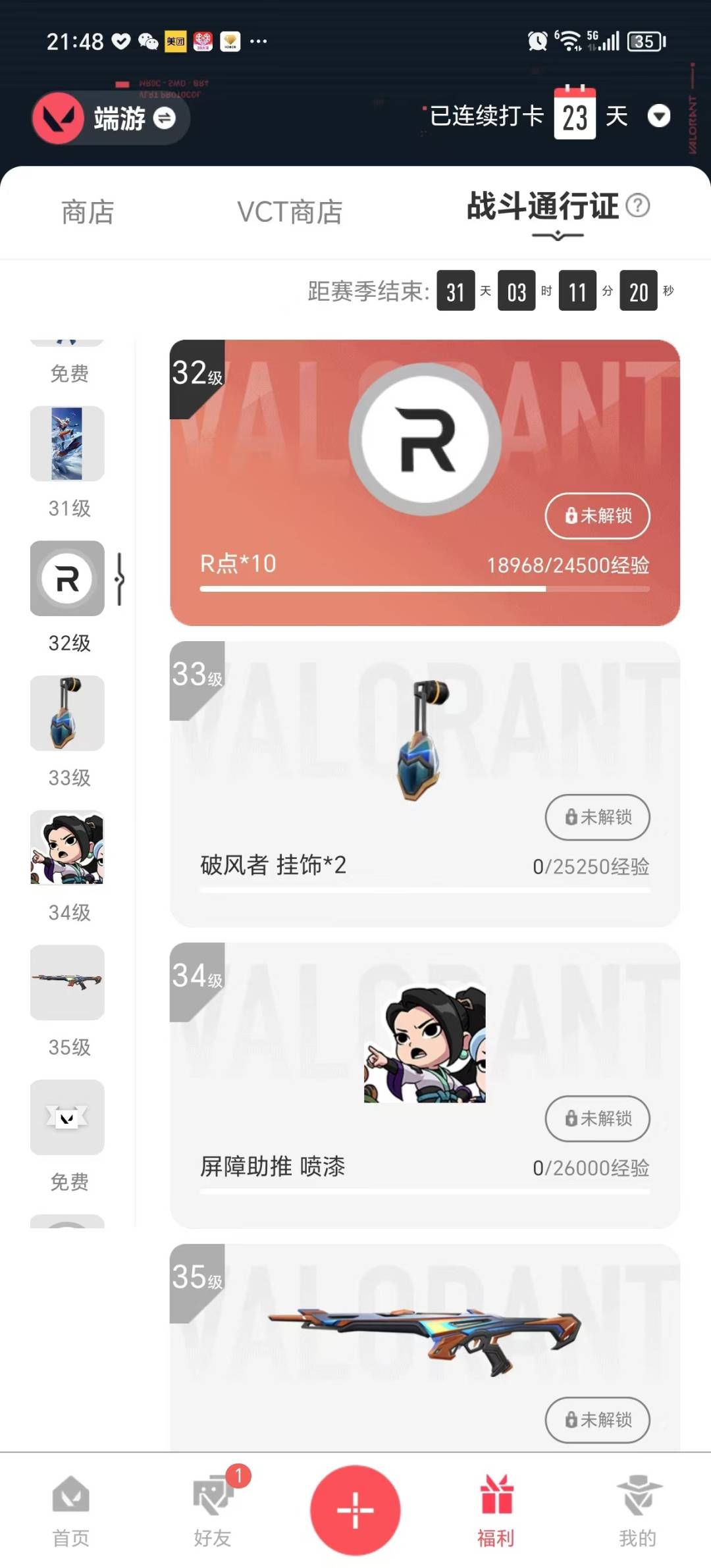This screenshot has width=711, height=1568.
Task: Select the level 31级 reward thumbnail
Action: (x=66, y=444)
